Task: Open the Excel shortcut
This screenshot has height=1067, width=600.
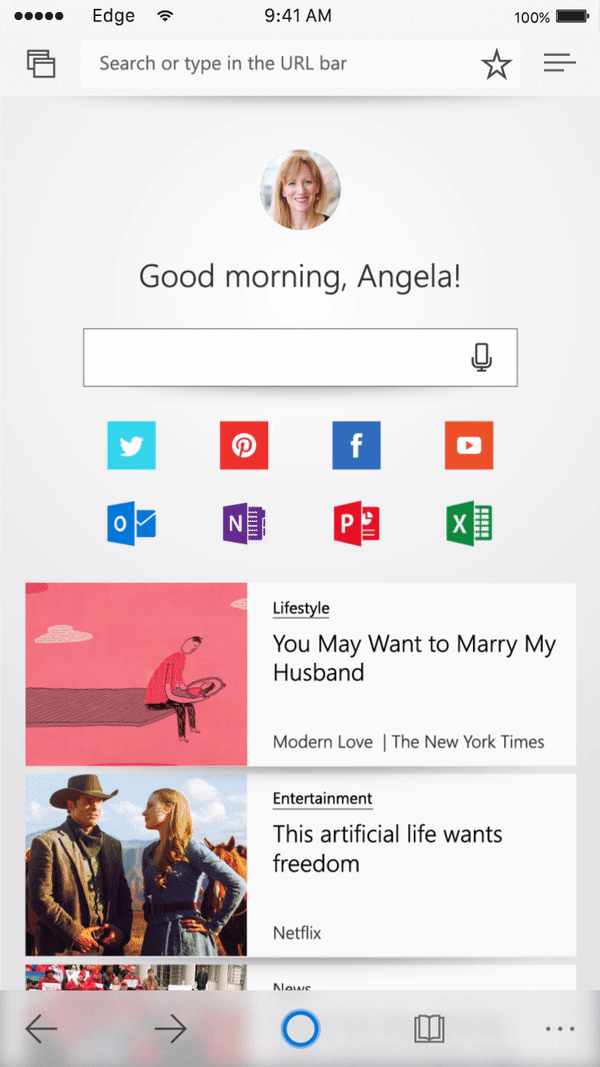Action: tap(469, 524)
